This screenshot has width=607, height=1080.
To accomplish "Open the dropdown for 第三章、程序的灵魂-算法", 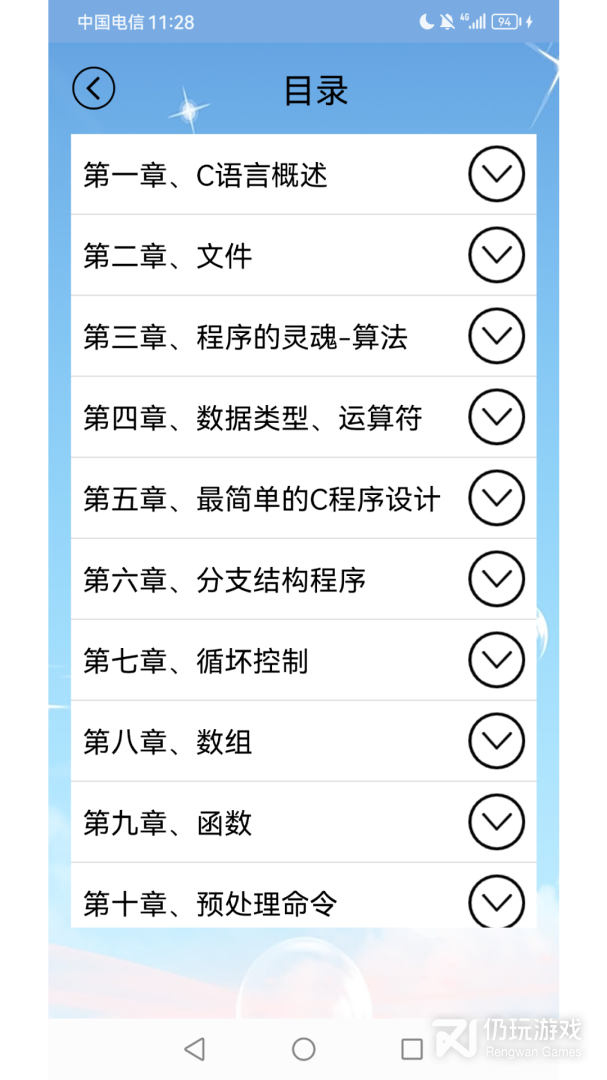I will [496, 336].
